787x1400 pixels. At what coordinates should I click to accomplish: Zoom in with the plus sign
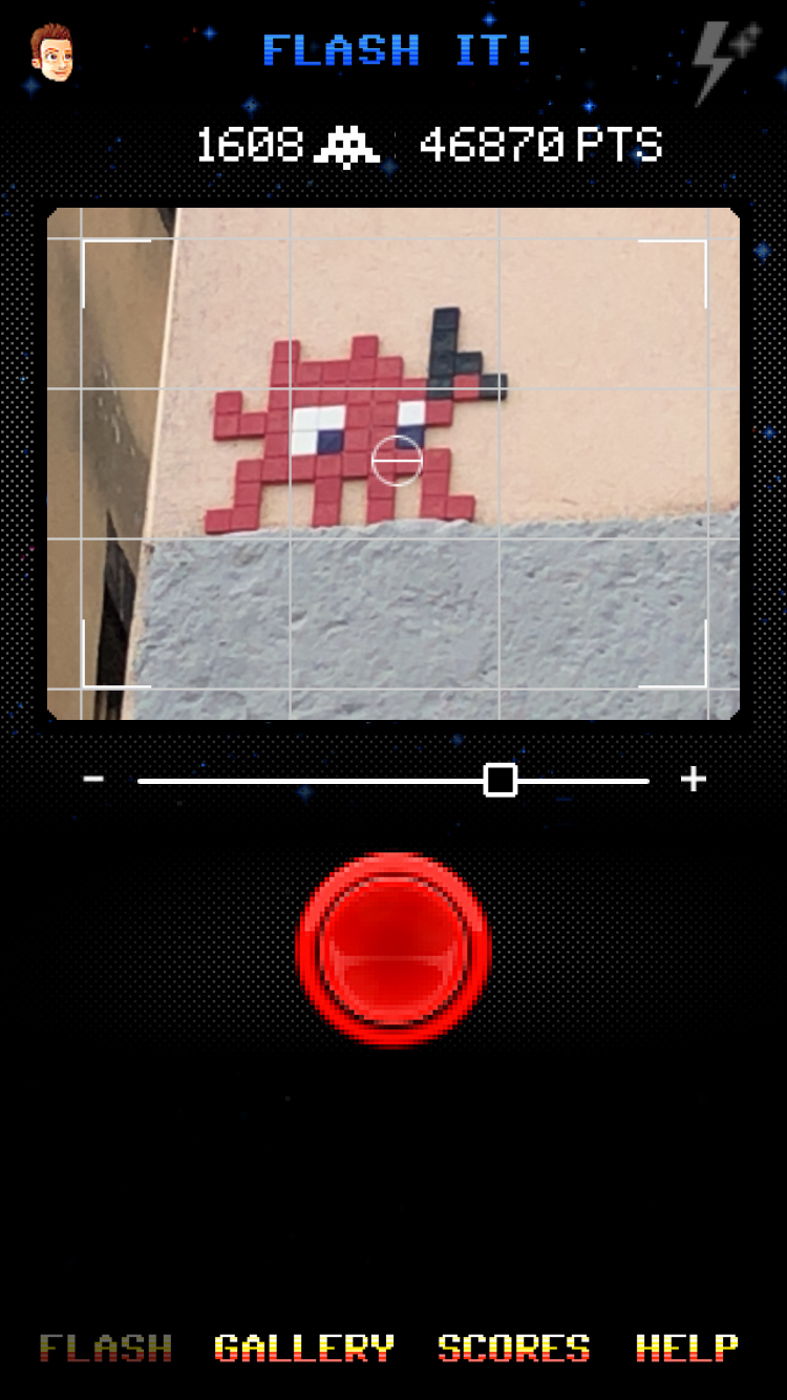pos(693,779)
